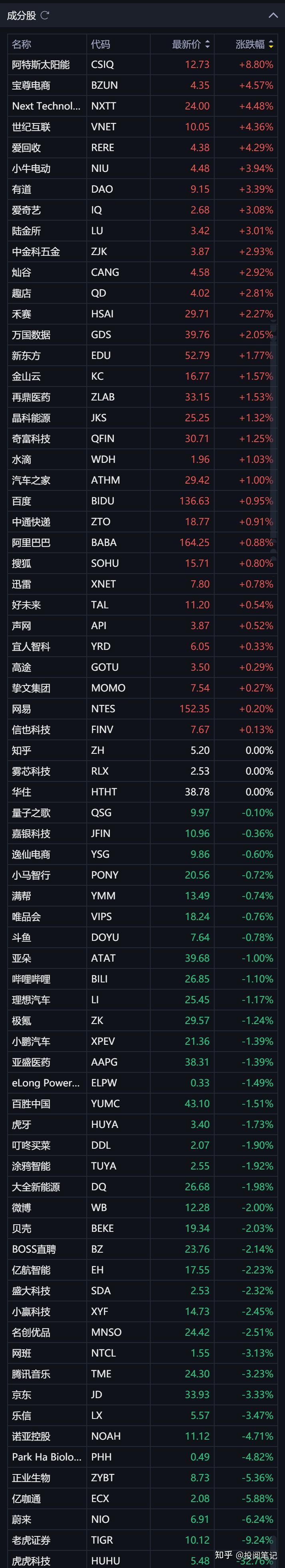Open 蔚来 NIO stock row
This screenshot has height=1568, width=285.
(21, 1519)
